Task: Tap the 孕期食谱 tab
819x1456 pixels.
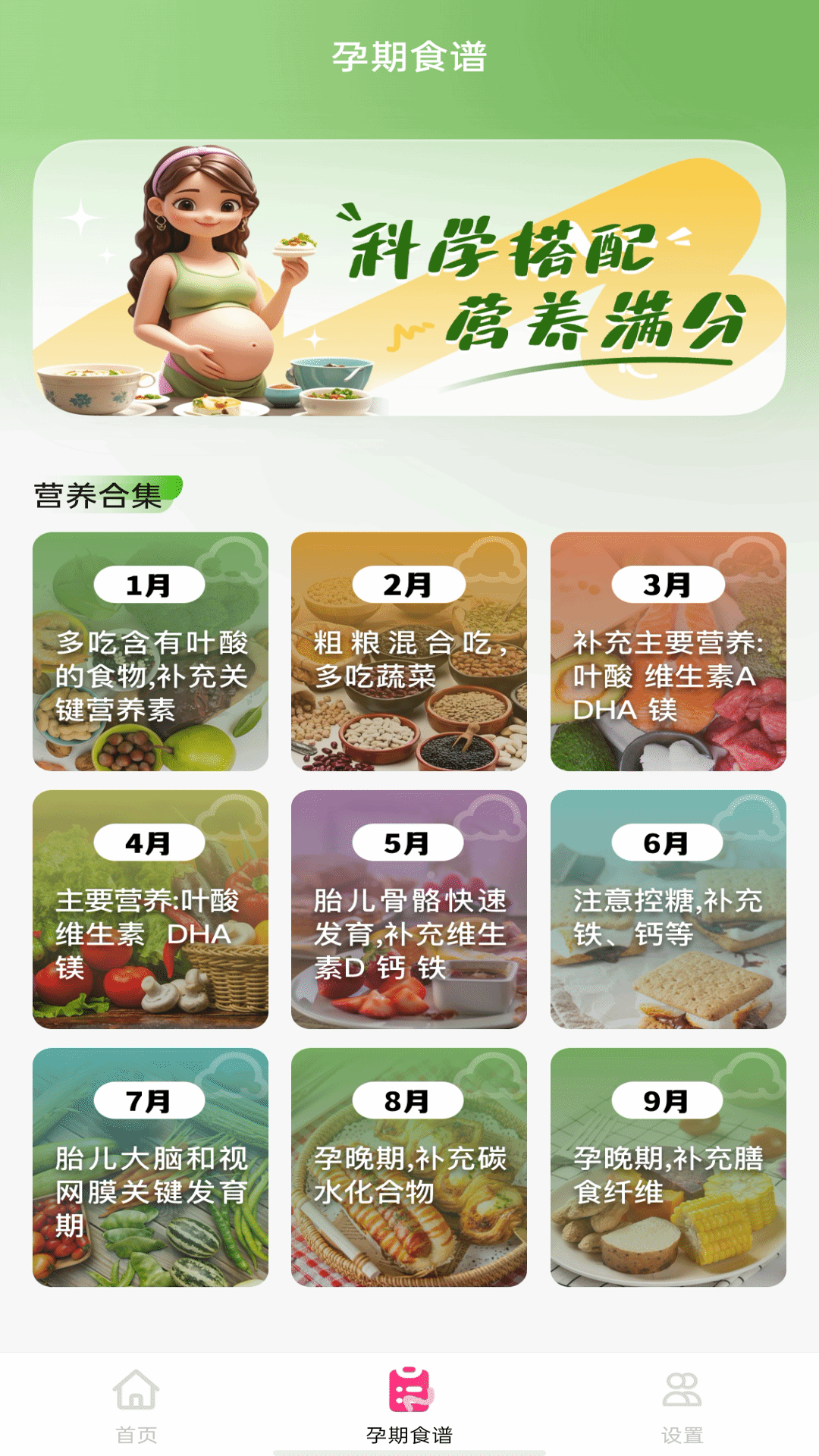Action: (409, 1405)
